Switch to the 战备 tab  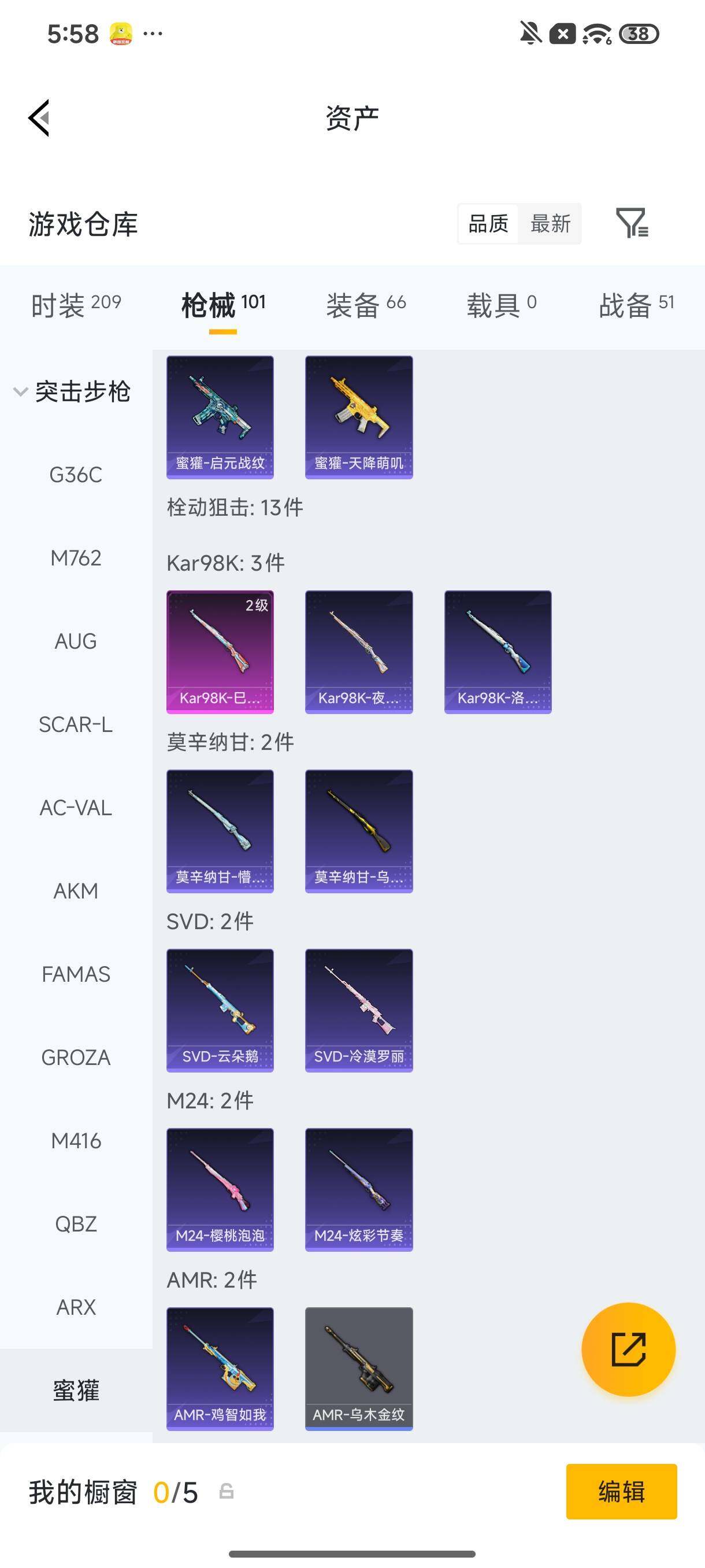(x=636, y=305)
